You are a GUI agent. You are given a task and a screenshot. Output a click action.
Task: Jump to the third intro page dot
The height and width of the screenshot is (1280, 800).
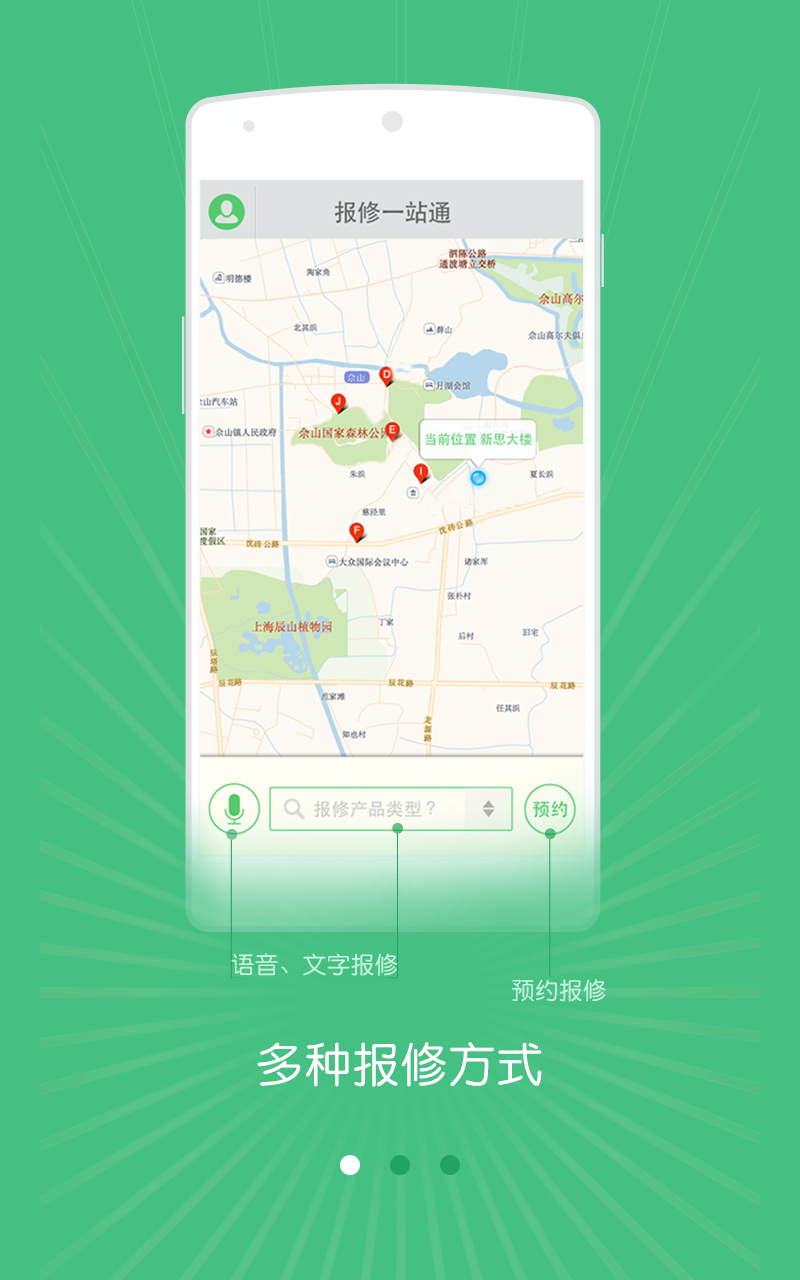pyautogui.click(x=450, y=1165)
